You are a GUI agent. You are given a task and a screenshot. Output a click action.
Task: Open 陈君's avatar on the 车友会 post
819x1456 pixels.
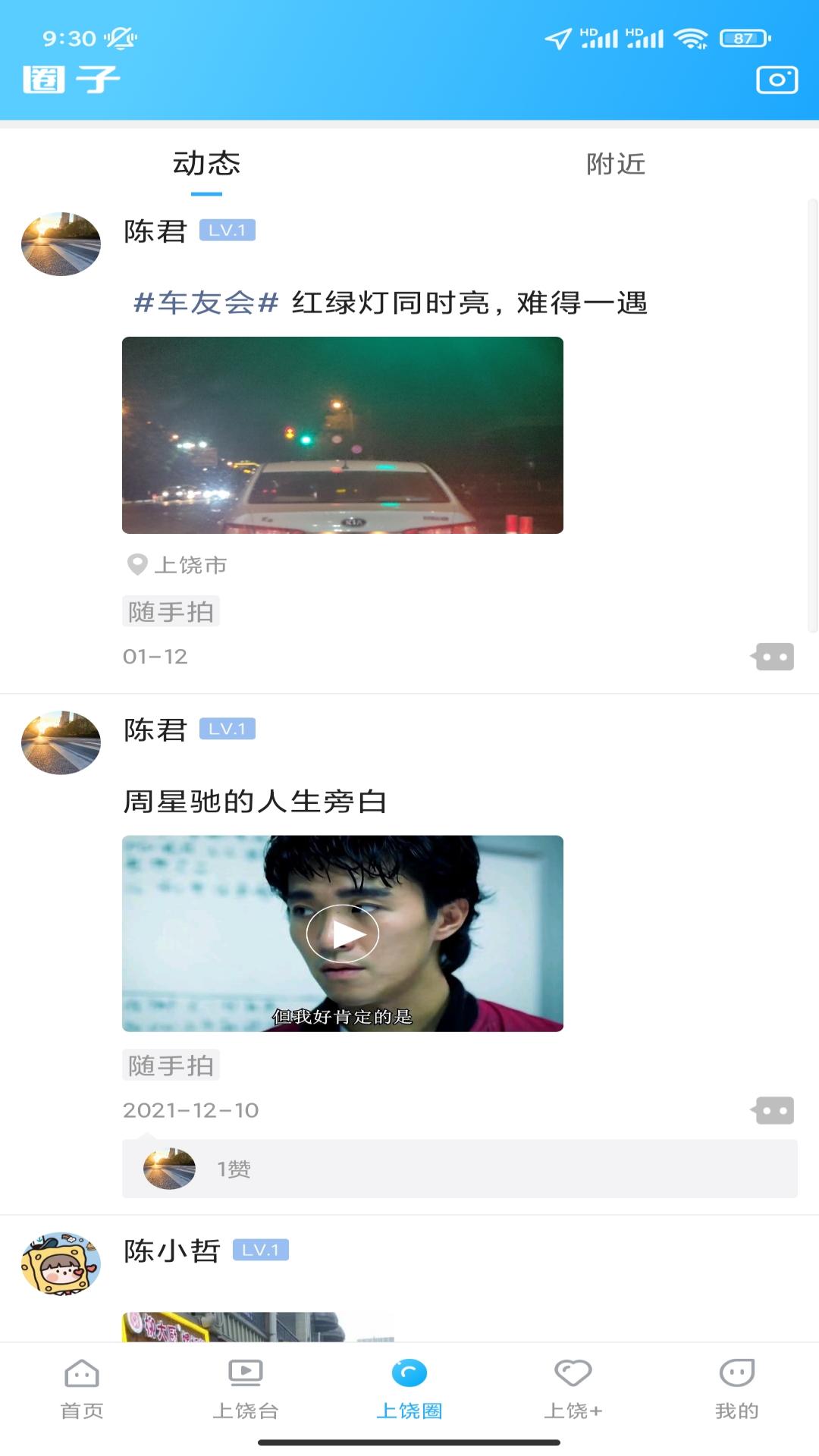tap(61, 243)
